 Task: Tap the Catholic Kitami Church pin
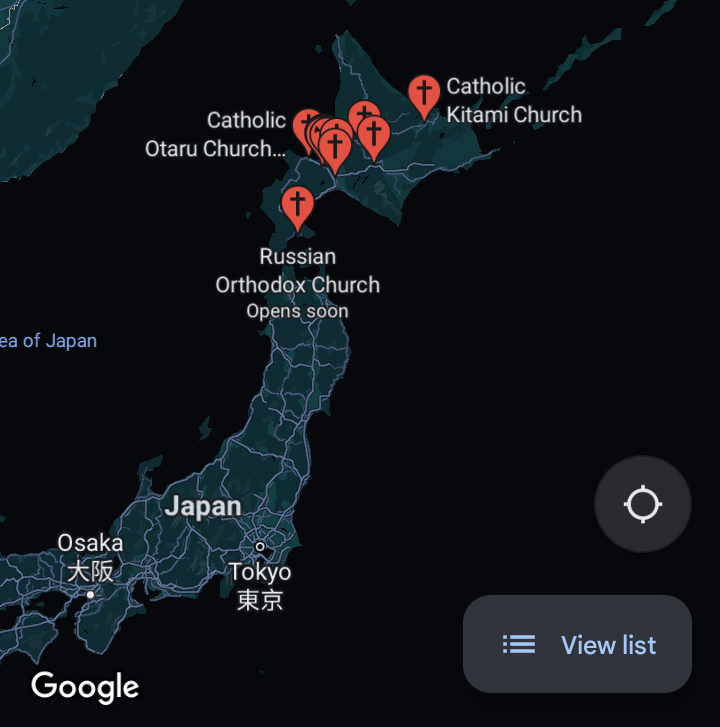pos(425,95)
